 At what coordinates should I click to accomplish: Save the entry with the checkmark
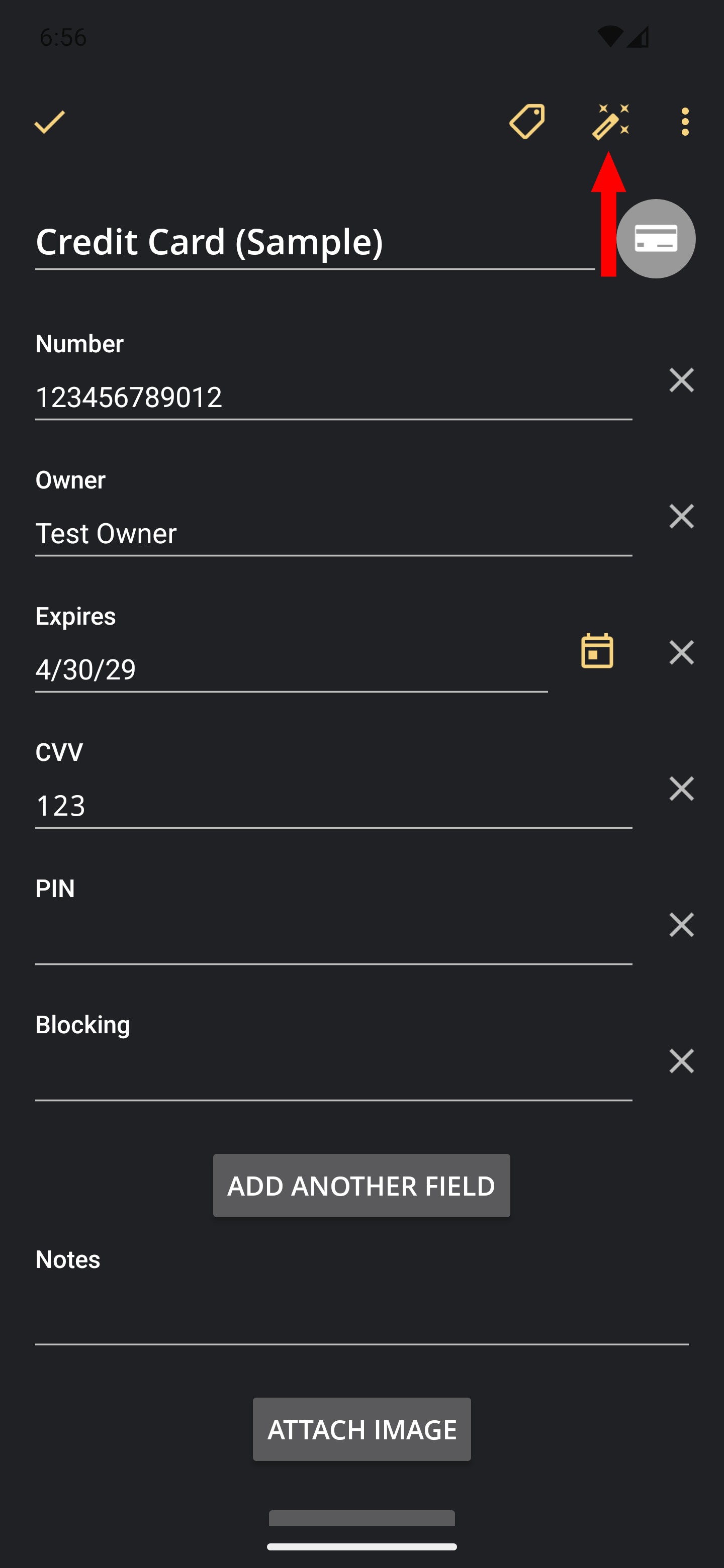point(49,122)
